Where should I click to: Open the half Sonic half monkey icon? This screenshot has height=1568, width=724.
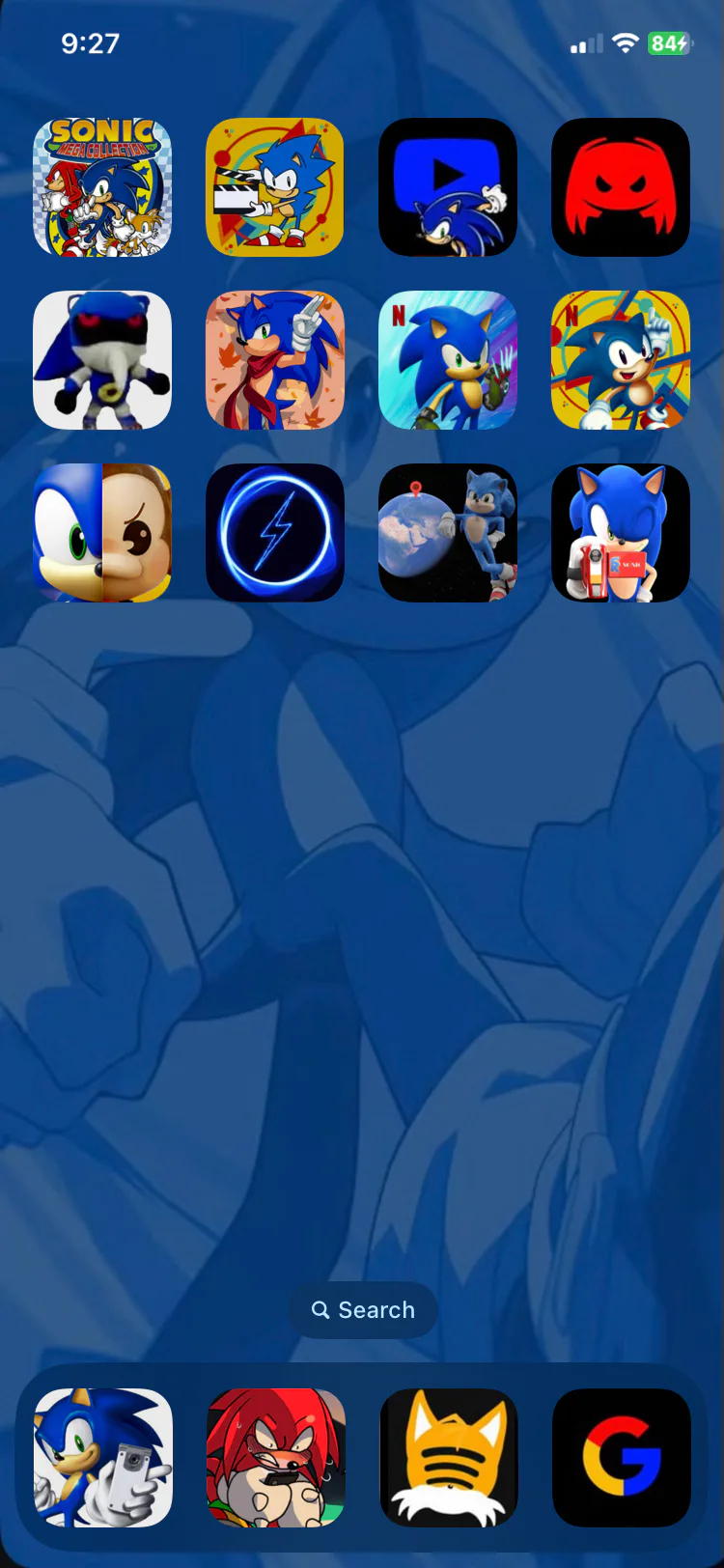[x=102, y=533]
